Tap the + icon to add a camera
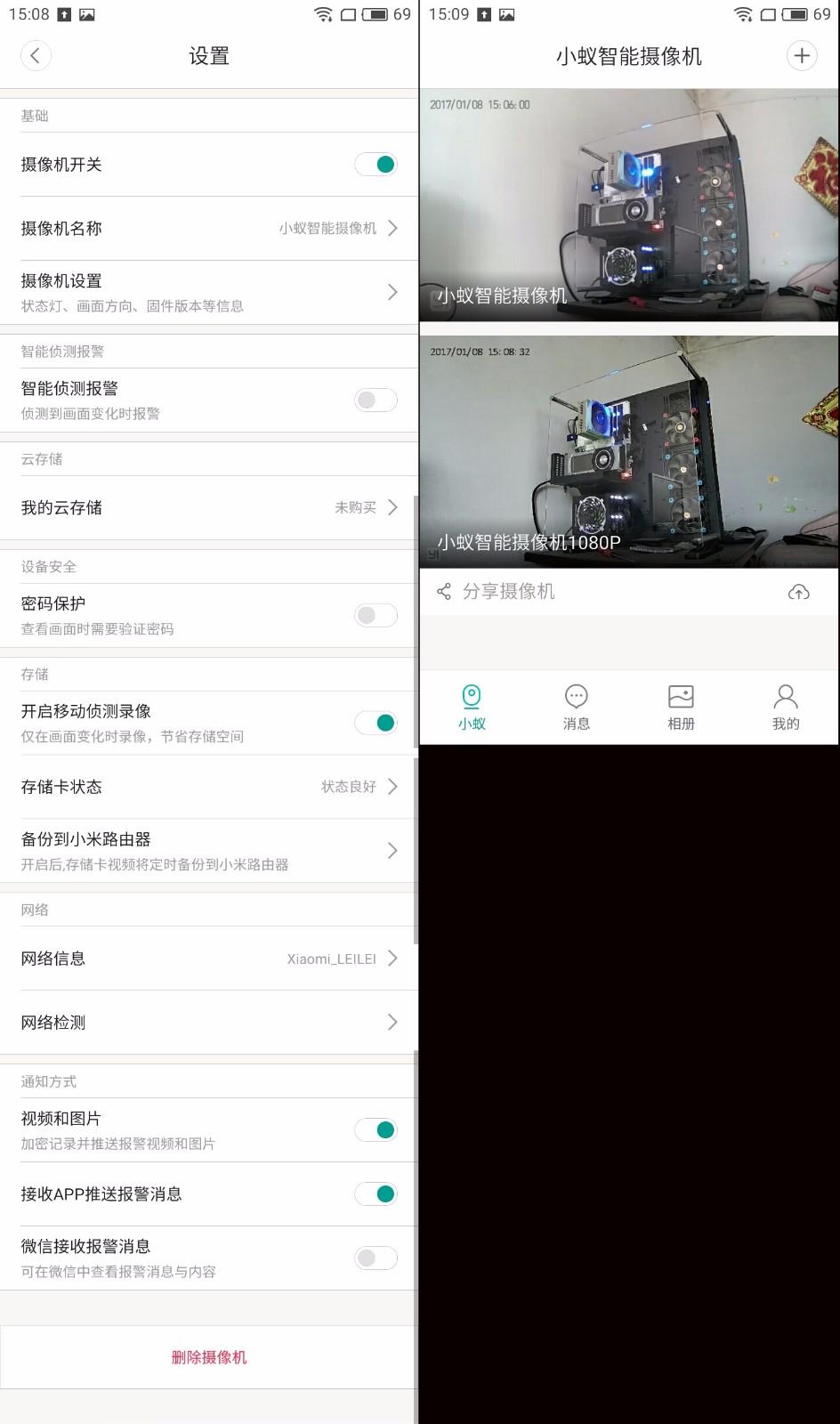The width and height of the screenshot is (840, 1424). point(802,55)
